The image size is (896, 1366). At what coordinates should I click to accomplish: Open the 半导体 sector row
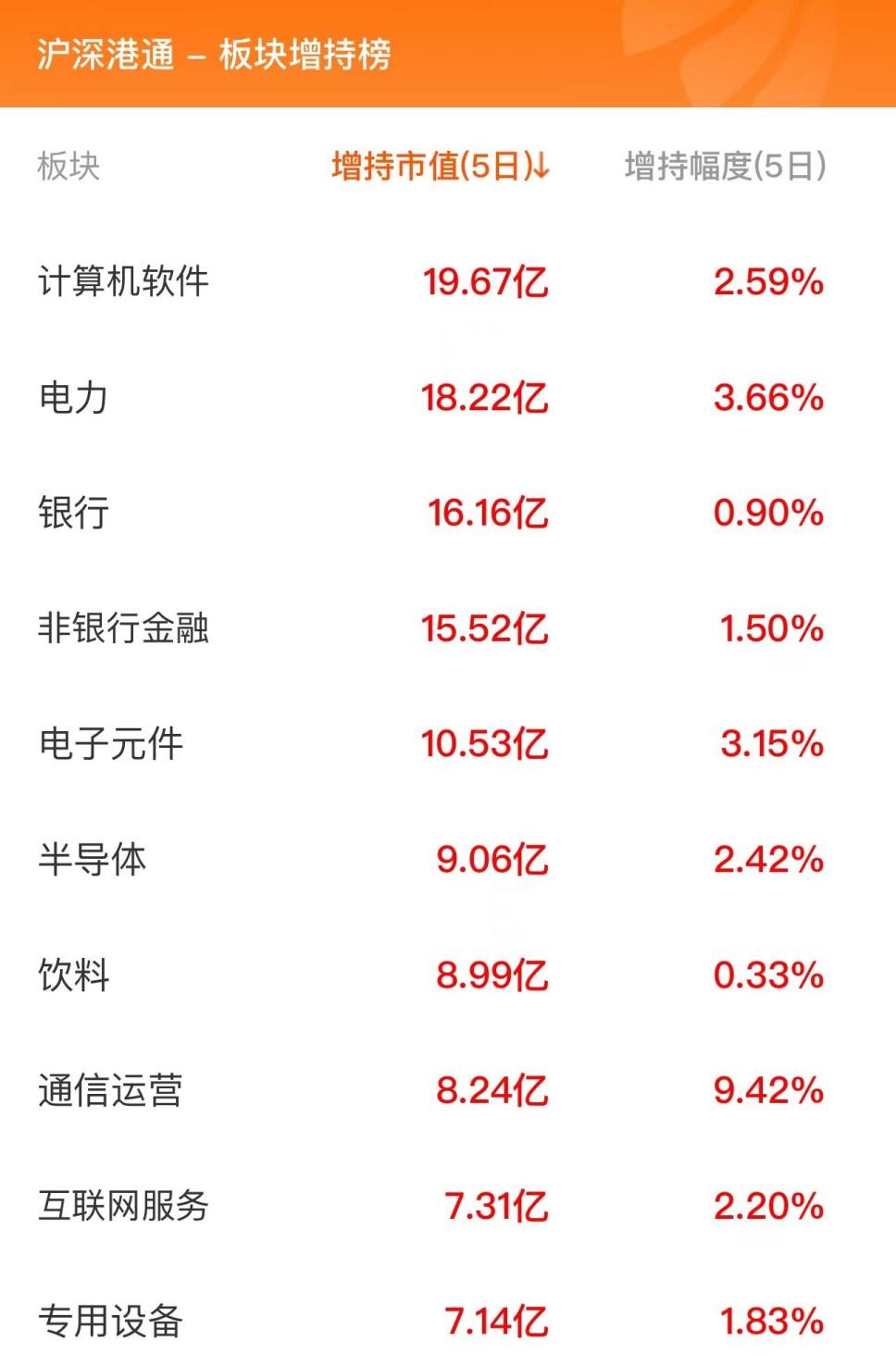[92, 860]
